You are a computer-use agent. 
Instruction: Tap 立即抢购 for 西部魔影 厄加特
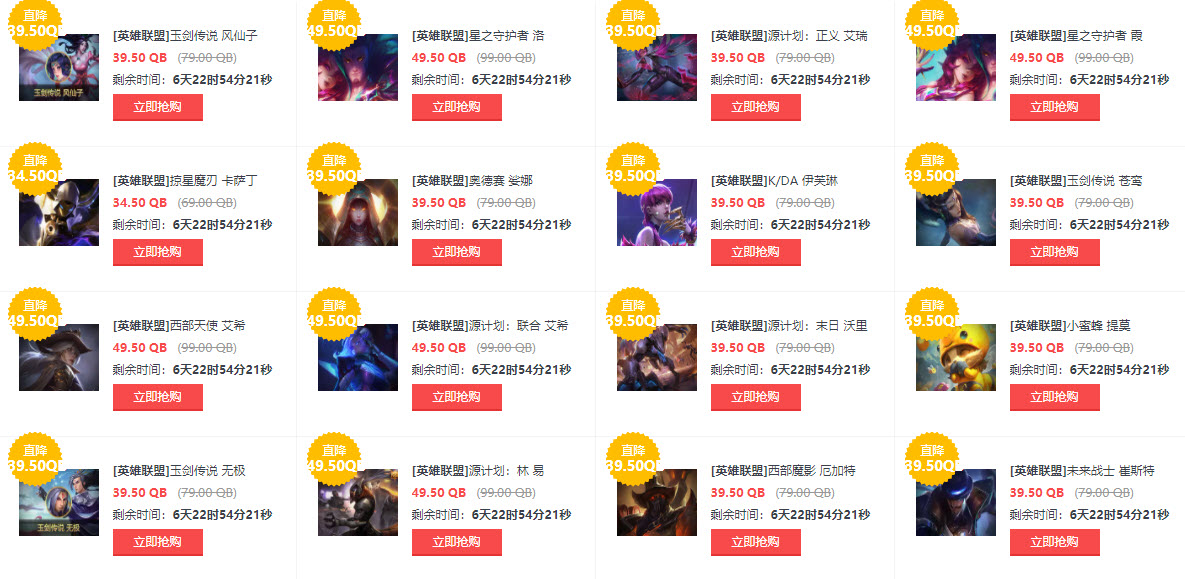[x=755, y=542]
